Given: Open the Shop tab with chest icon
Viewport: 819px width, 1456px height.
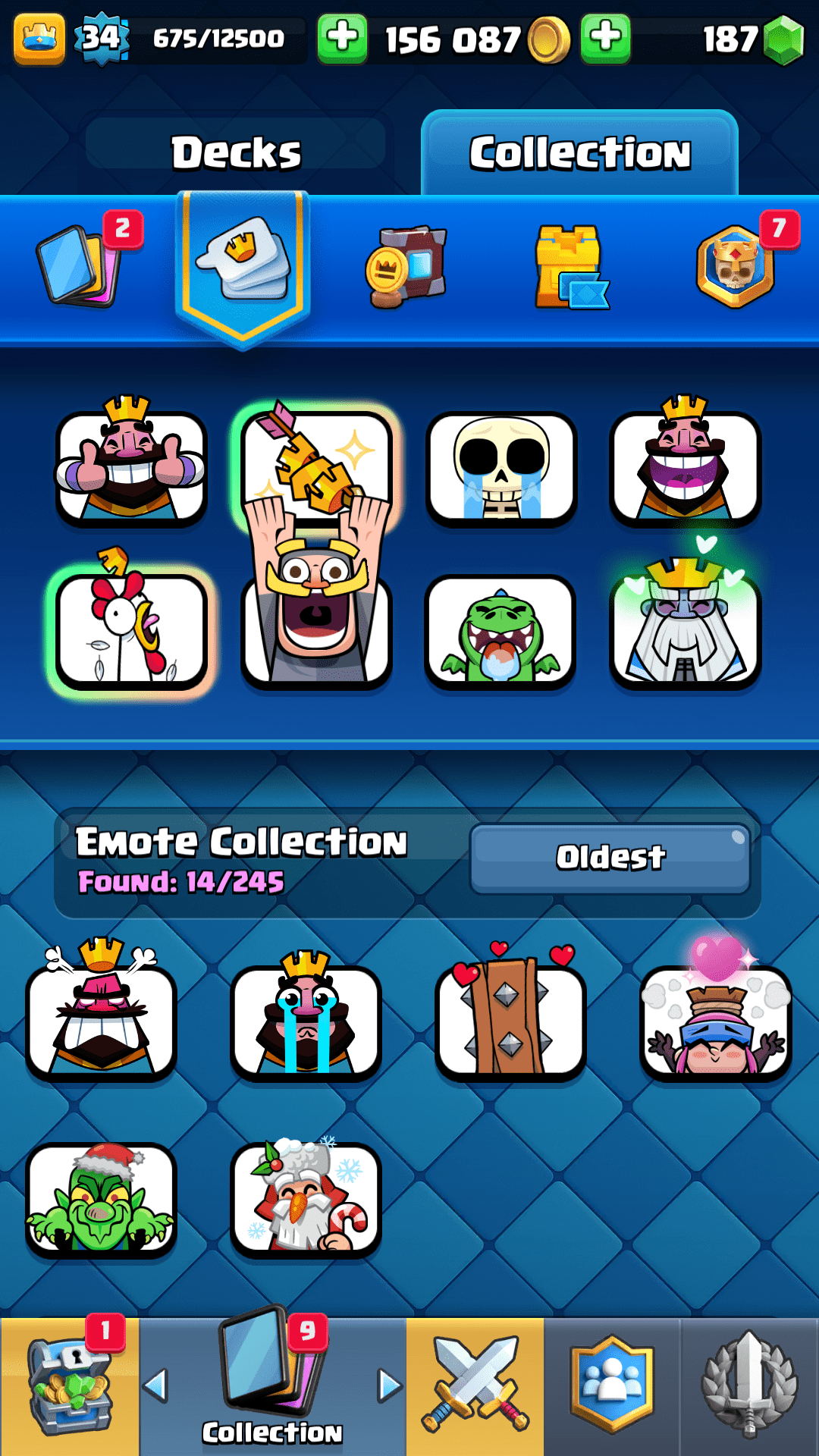Looking at the screenshot, I should (x=70, y=1386).
